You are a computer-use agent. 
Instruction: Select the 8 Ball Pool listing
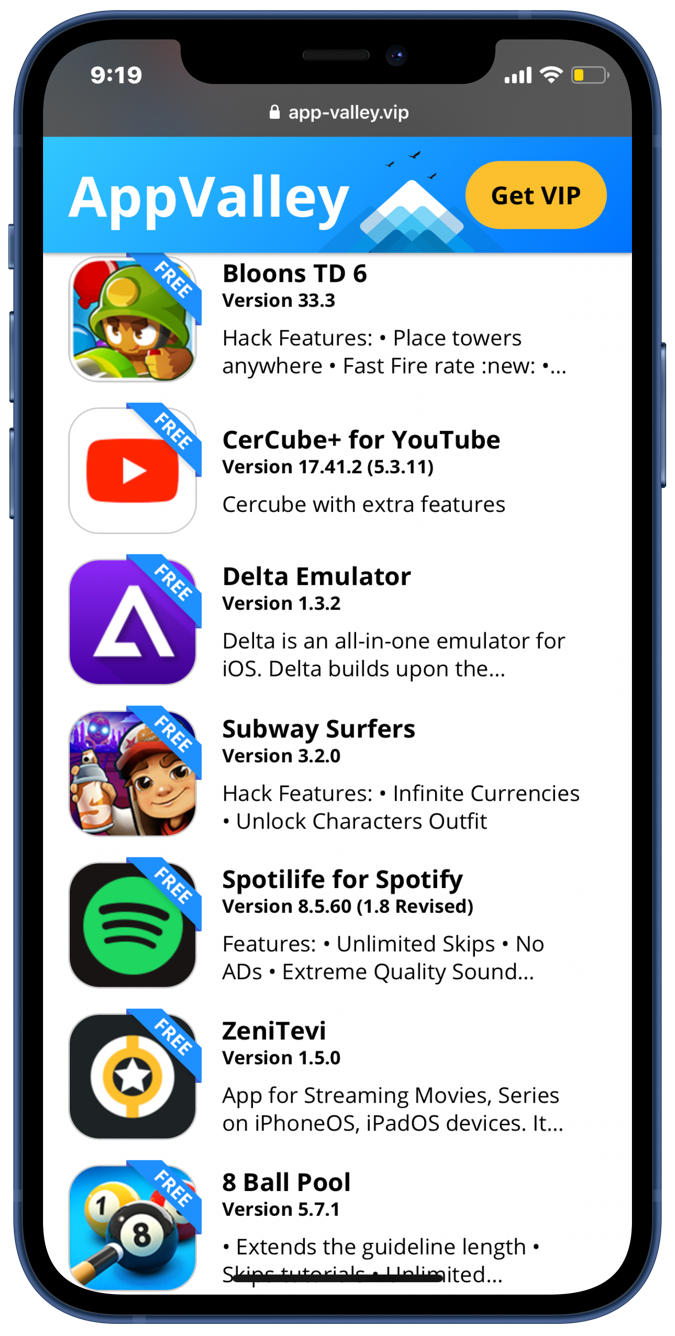pos(286,1183)
